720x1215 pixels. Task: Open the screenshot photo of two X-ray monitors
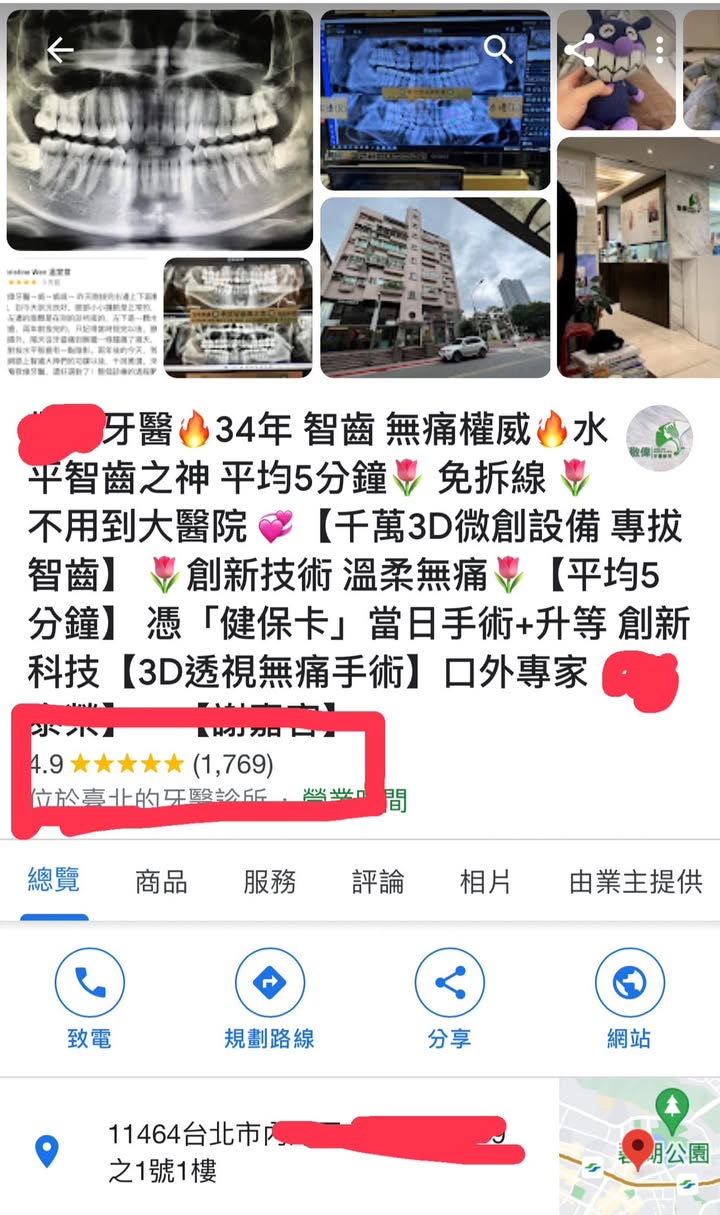point(237,318)
